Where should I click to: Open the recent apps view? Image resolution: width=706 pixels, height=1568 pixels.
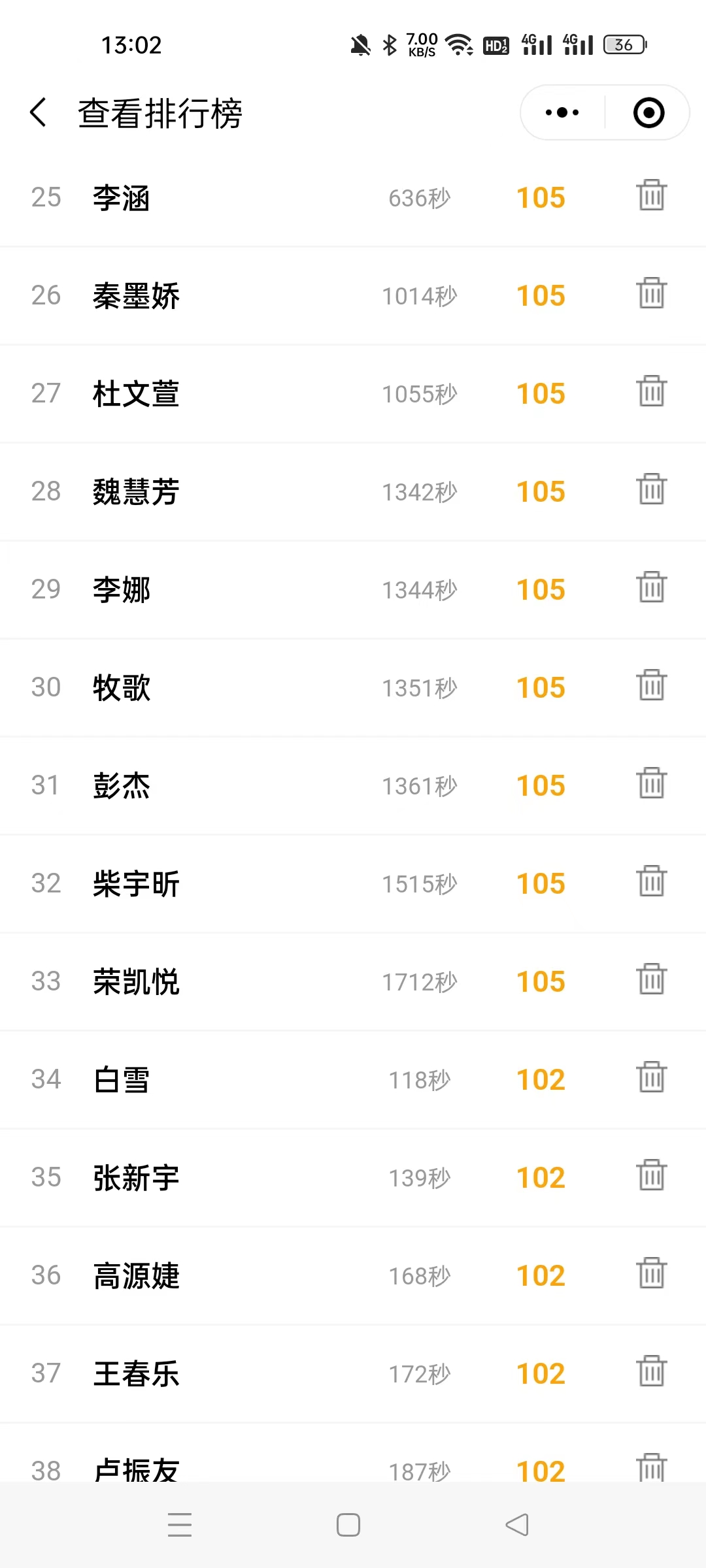click(x=180, y=1525)
